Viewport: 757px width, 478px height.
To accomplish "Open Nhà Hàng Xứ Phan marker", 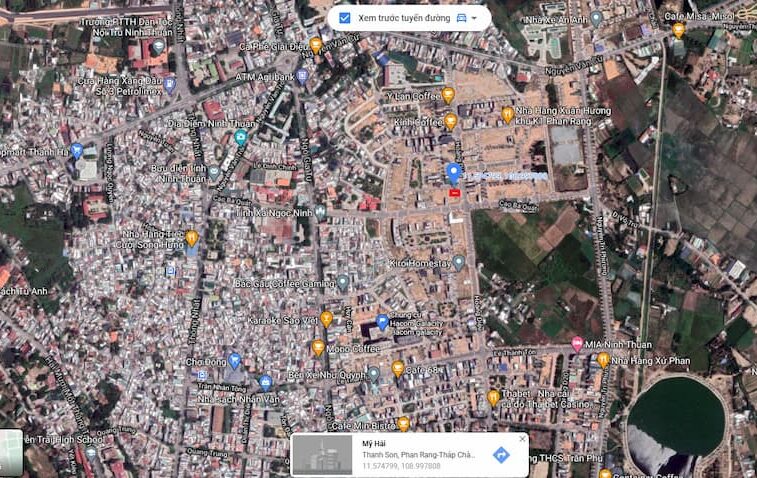I will (x=603, y=359).
